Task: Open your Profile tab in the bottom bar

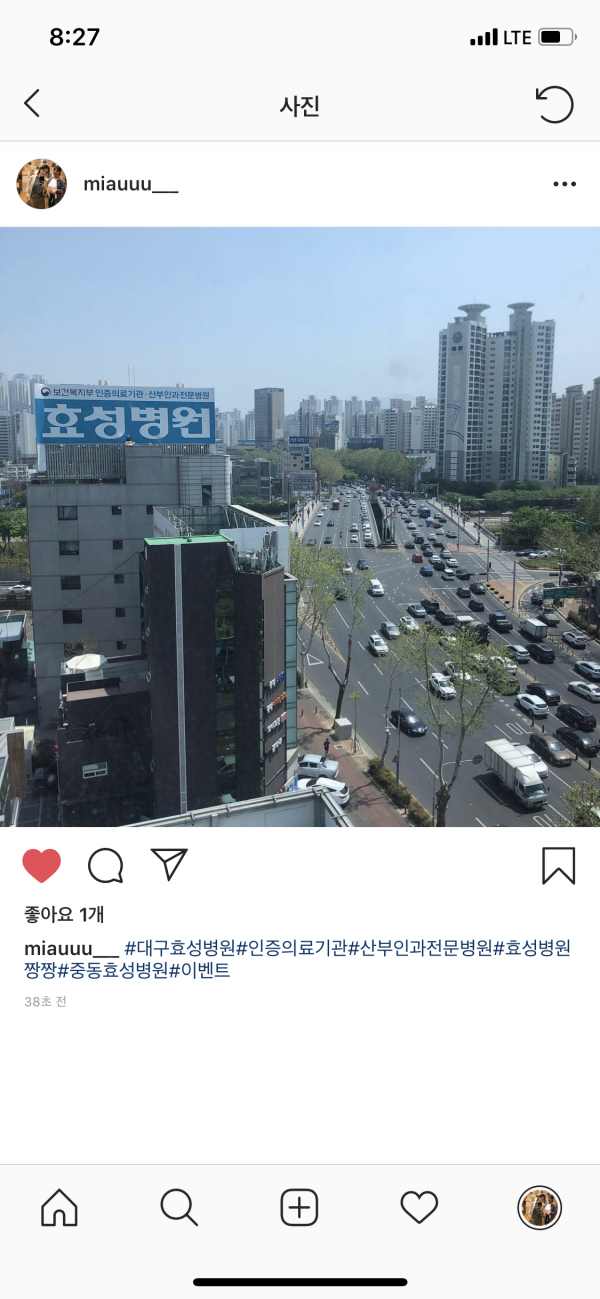Action: point(539,1207)
